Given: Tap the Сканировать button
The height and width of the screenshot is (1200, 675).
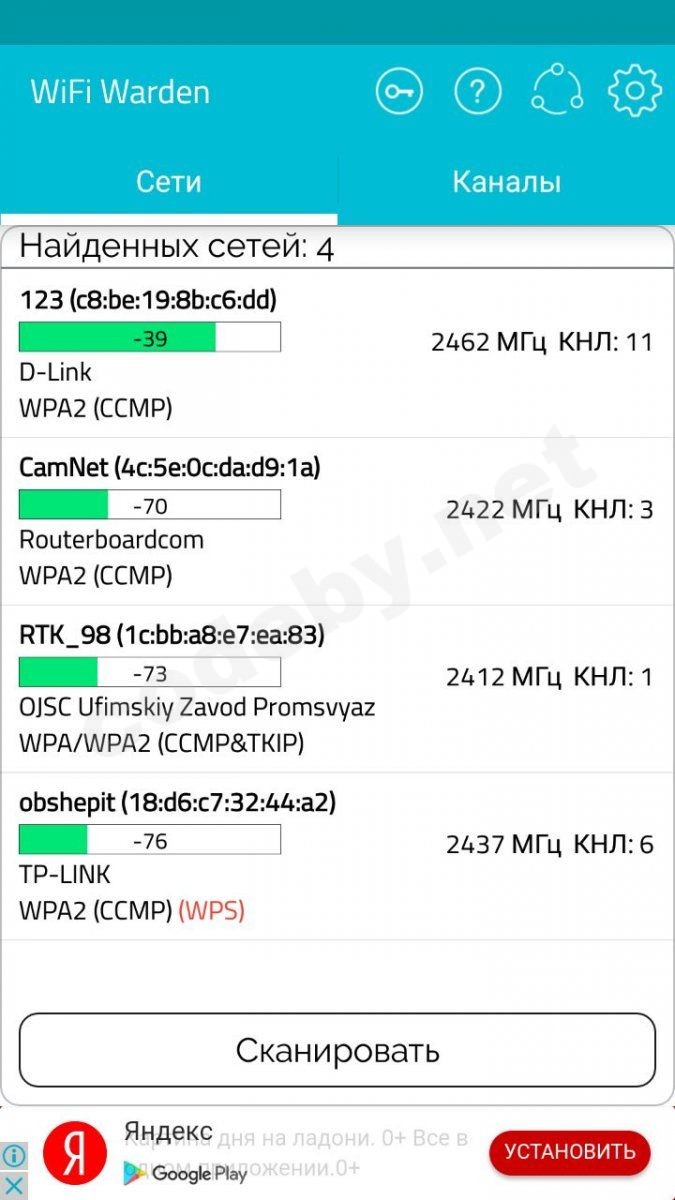Looking at the screenshot, I should 337,1051.
